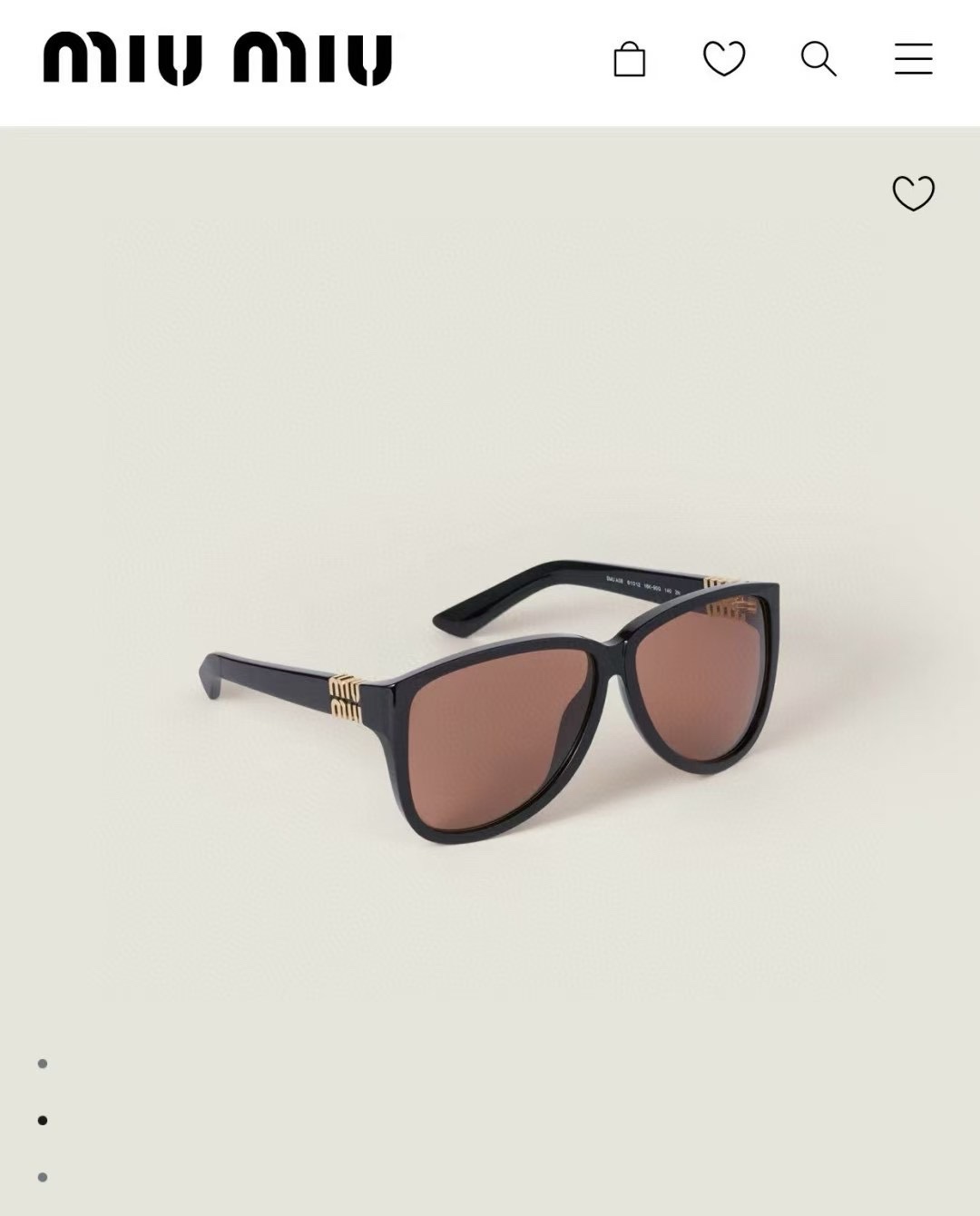Screen dimensions: 980x1216
Task: Select the filled carousel progress dot
Action: pos(43,1122)
